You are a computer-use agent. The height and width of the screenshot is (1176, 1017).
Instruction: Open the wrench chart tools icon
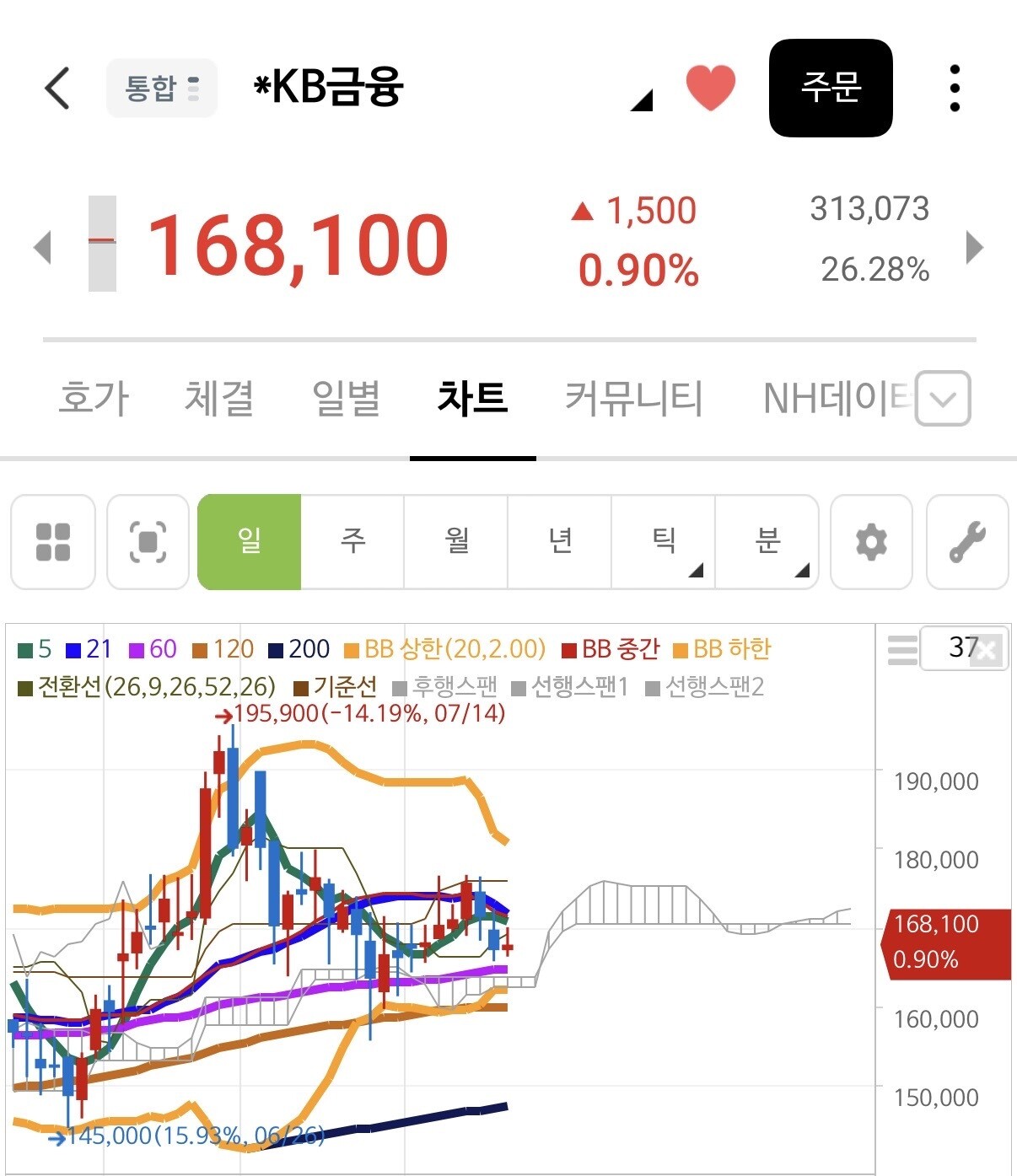[967, 541]
